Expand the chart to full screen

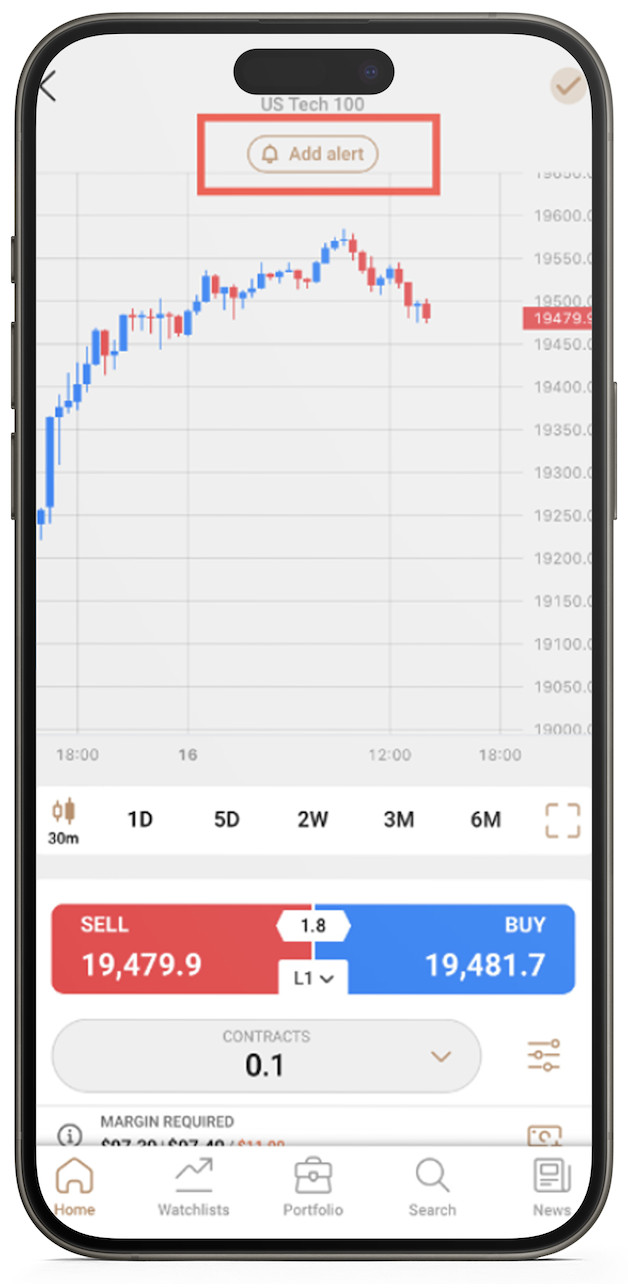tap(562, 820)
